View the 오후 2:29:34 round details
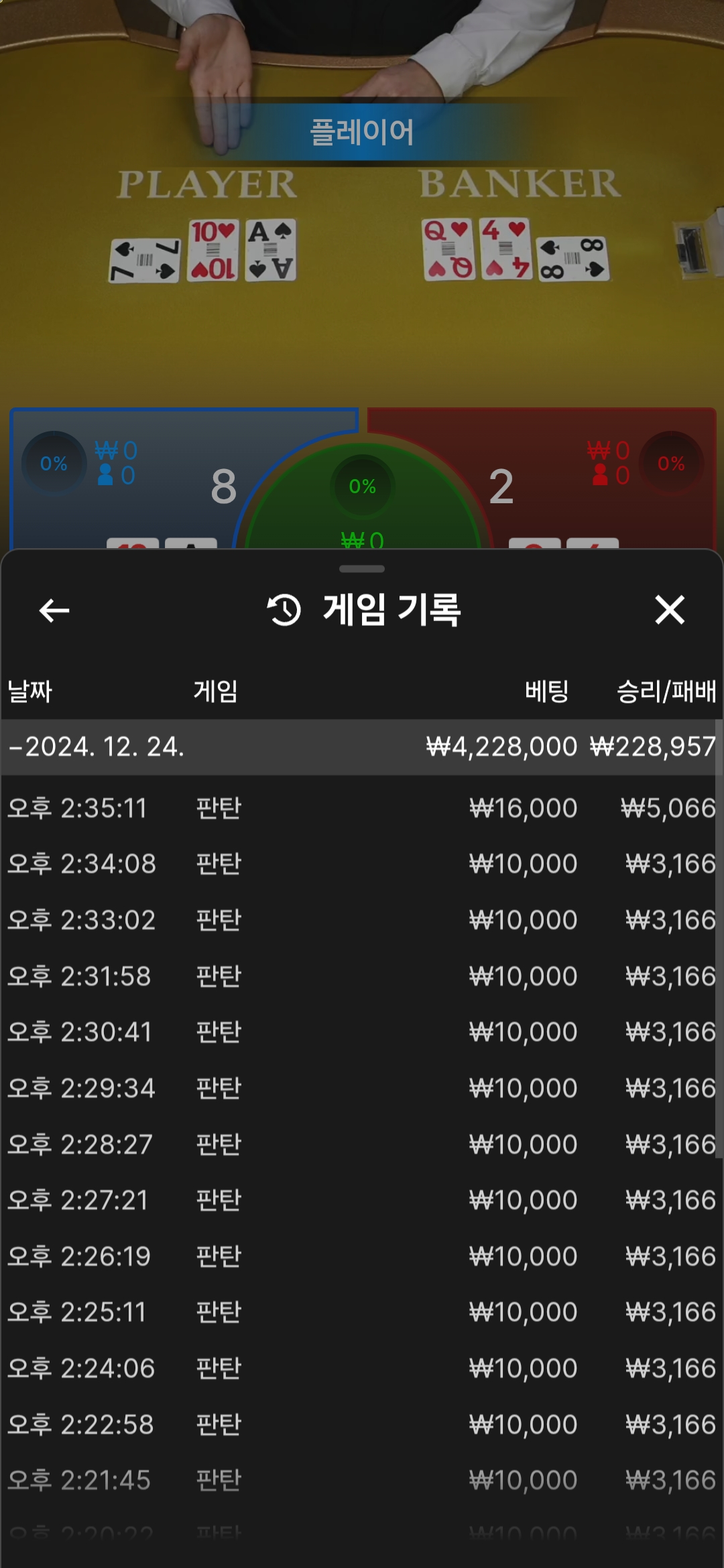The image size is (724, 1568). point(361,1088)
